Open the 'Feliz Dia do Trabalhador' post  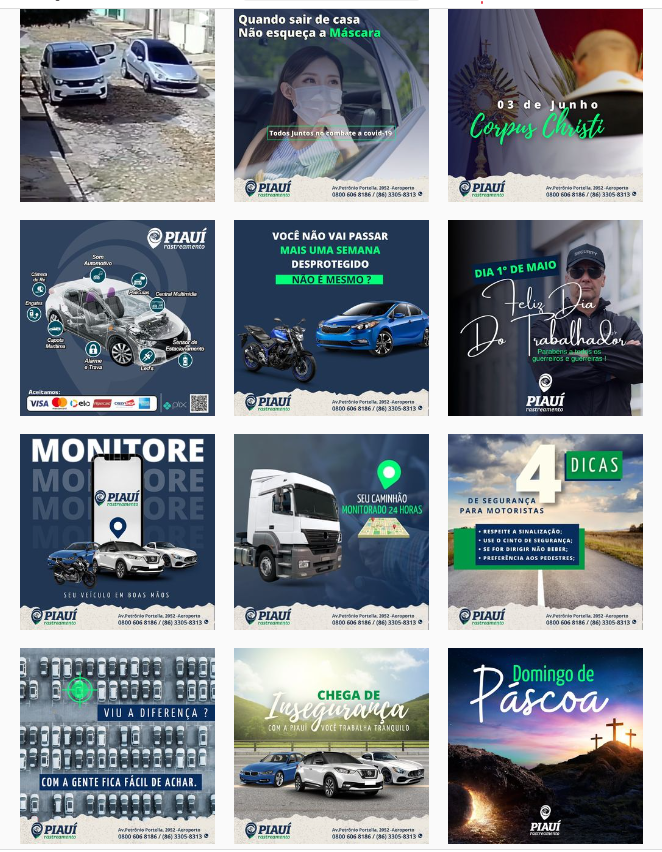(545, 318)
